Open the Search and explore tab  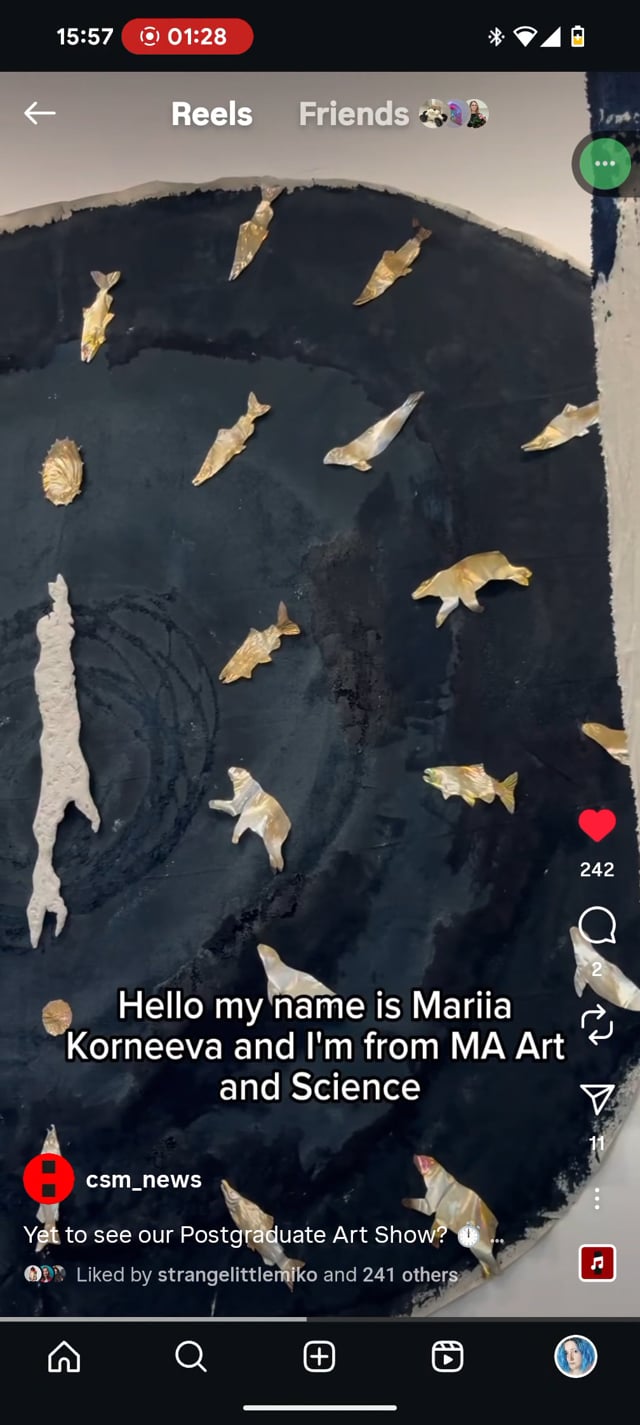(x=191, y=1357)
